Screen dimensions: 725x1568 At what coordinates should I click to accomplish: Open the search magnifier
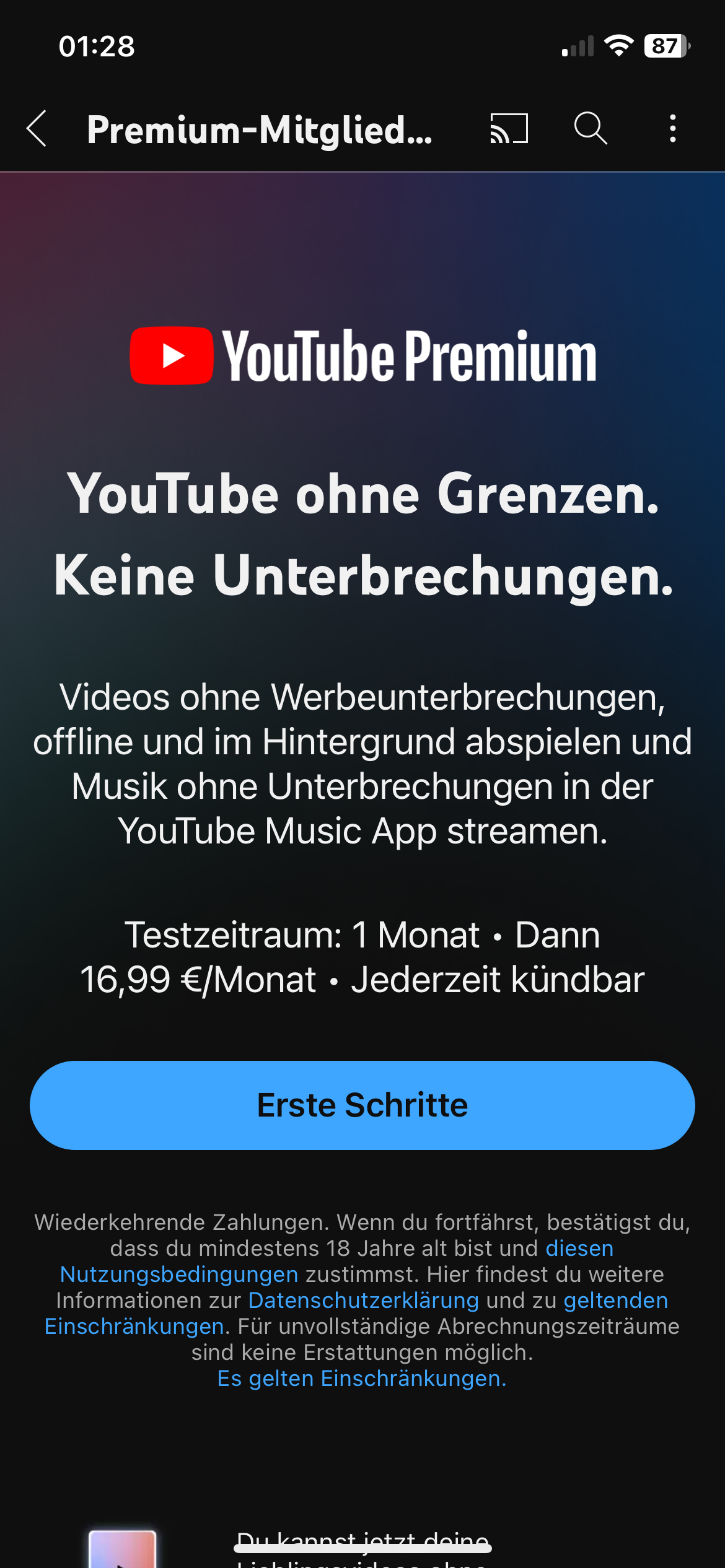coord(590,129)
